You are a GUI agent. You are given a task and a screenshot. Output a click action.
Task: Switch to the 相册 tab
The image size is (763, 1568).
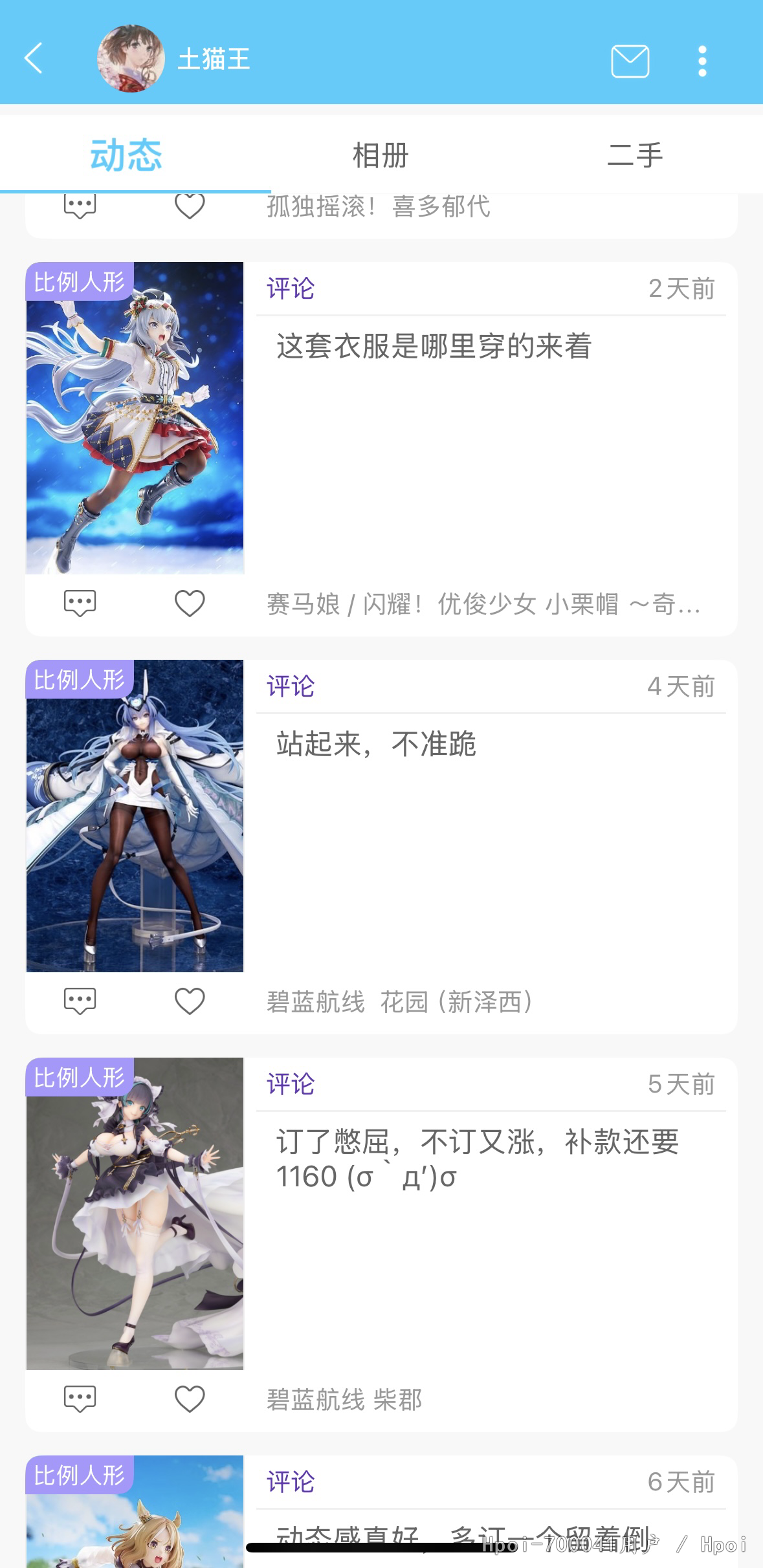click(381, 155)
